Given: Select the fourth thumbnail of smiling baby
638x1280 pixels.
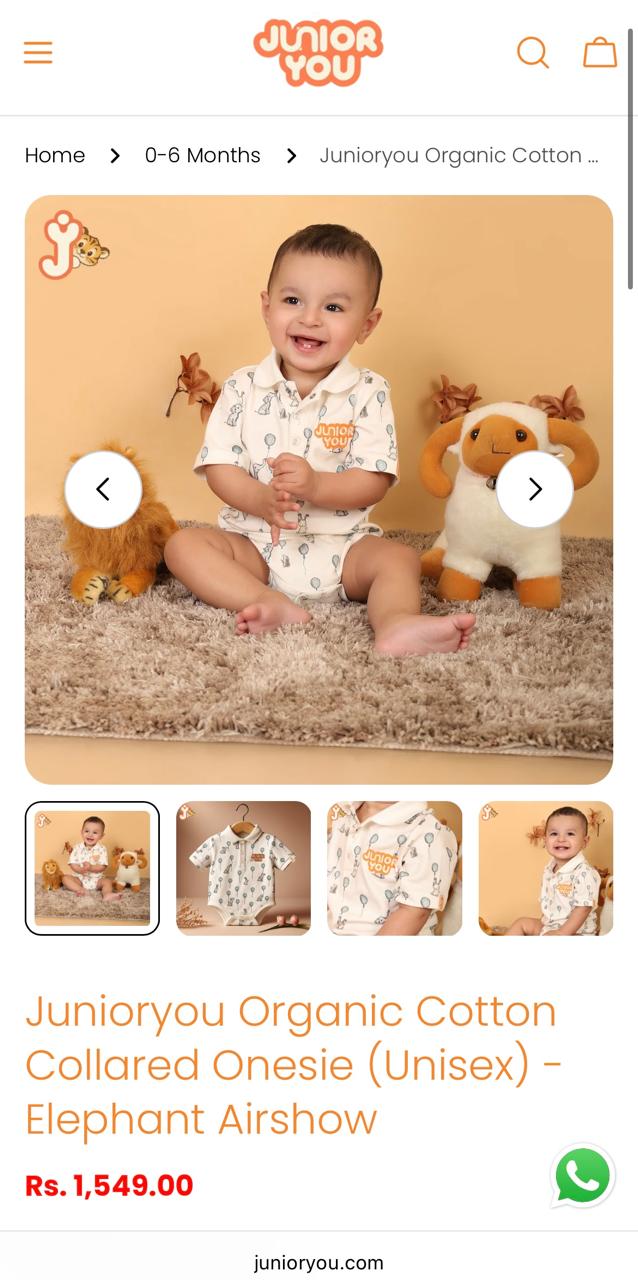Looking at the screenshot, I should click(546, 868).
